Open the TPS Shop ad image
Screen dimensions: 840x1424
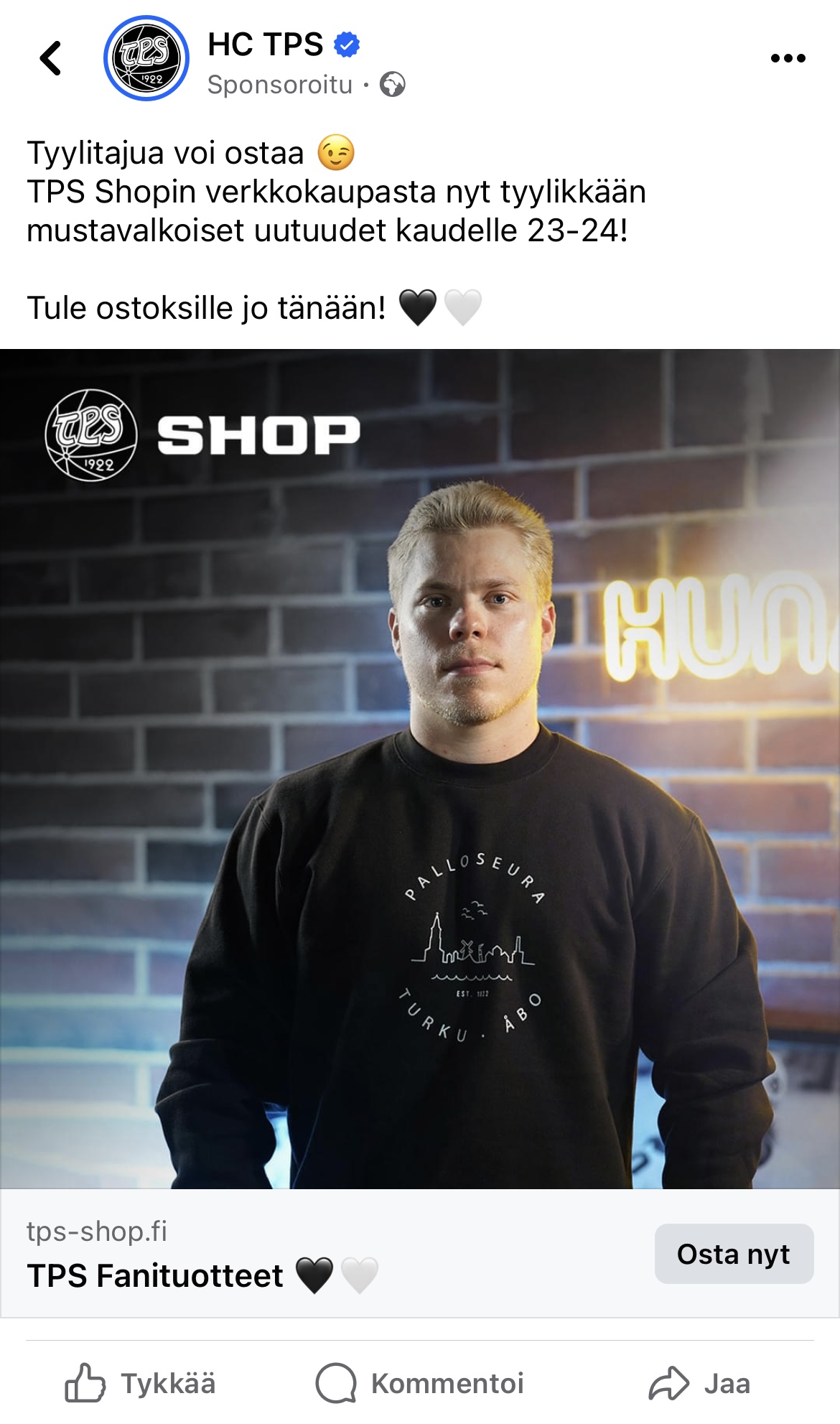[420, 768]
